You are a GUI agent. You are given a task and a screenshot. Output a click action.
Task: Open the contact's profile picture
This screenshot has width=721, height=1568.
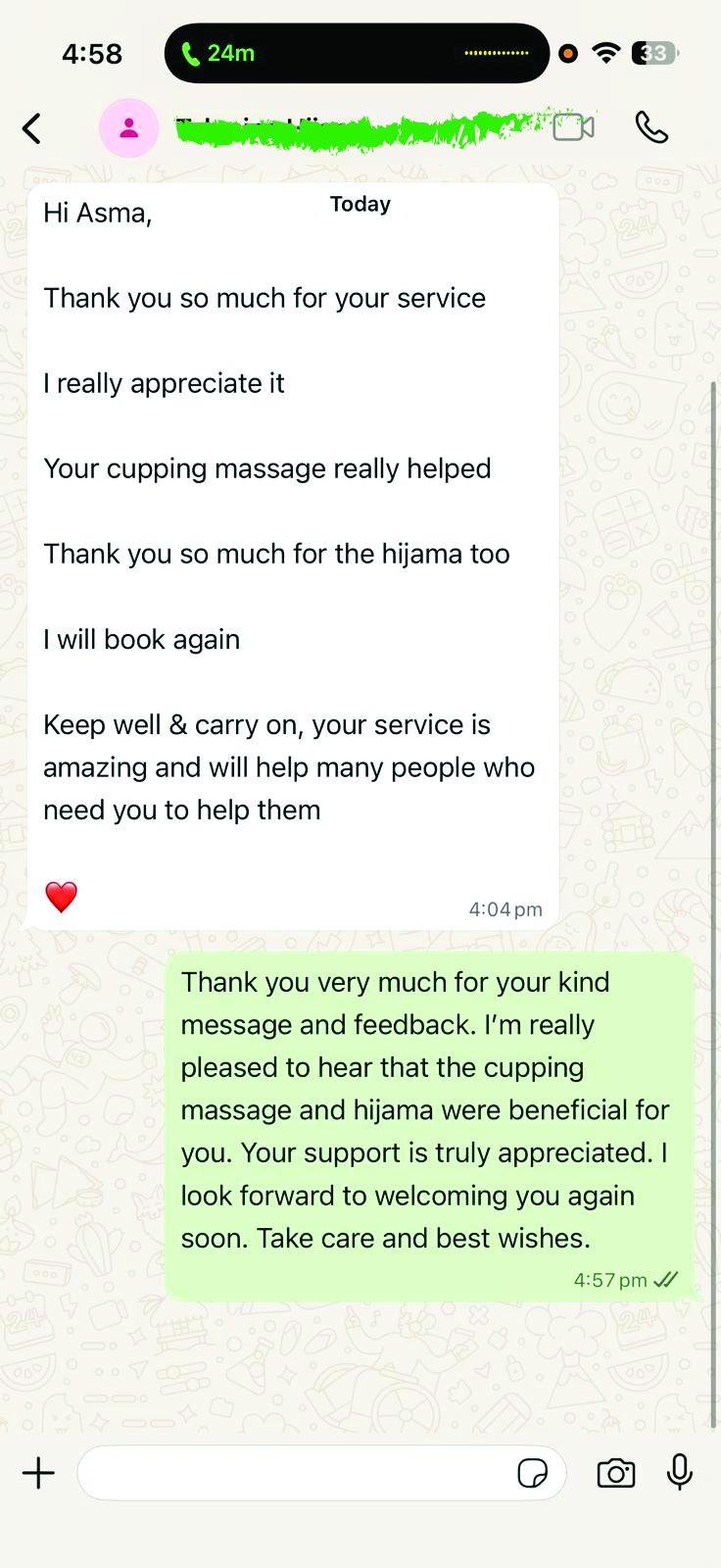[128, 128]
